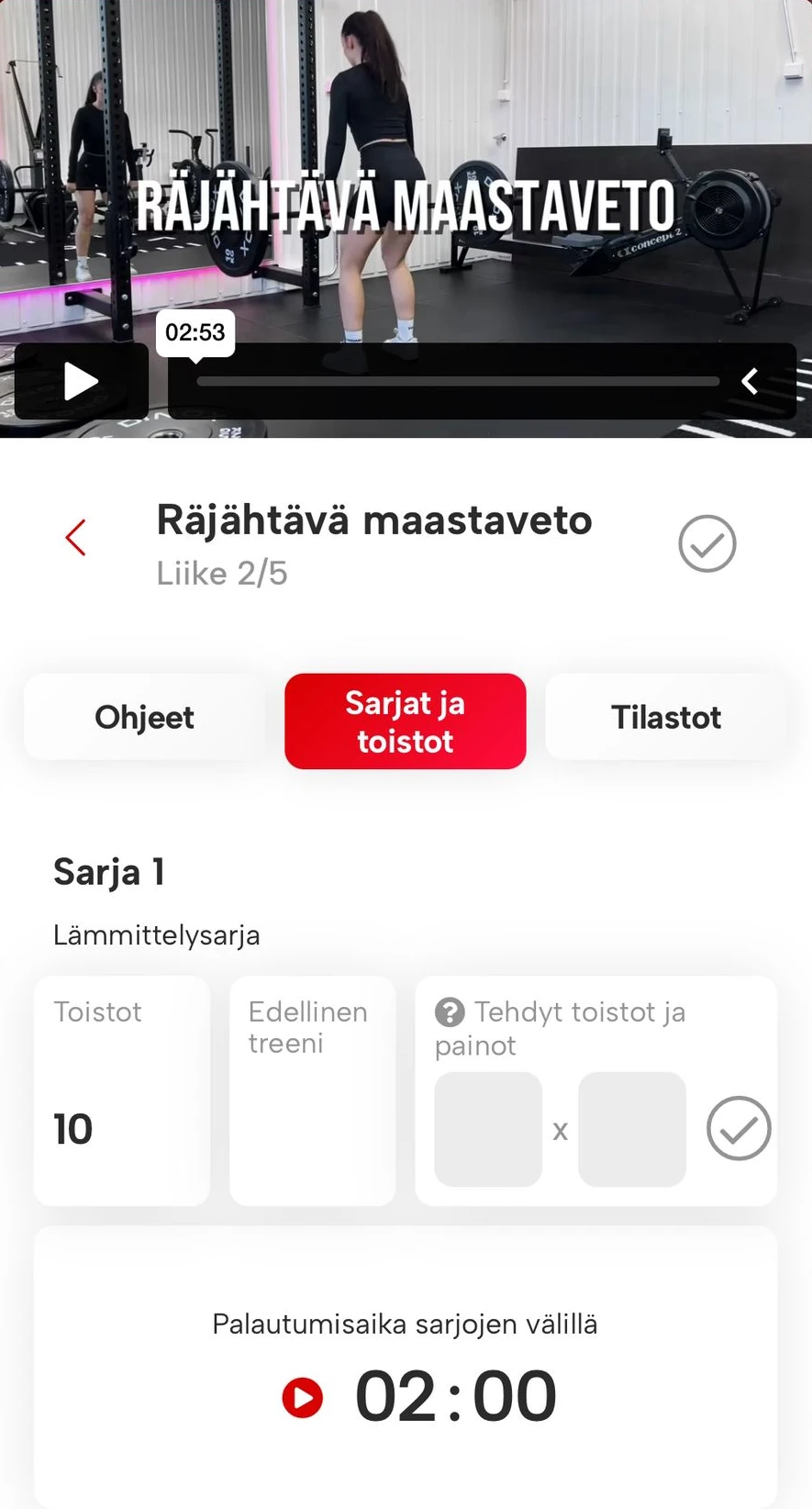This screenshot has width=812, height=1509.
Task: Collapse the video control bar arrow
Action: pyautogui.click(x=750, y=381)
